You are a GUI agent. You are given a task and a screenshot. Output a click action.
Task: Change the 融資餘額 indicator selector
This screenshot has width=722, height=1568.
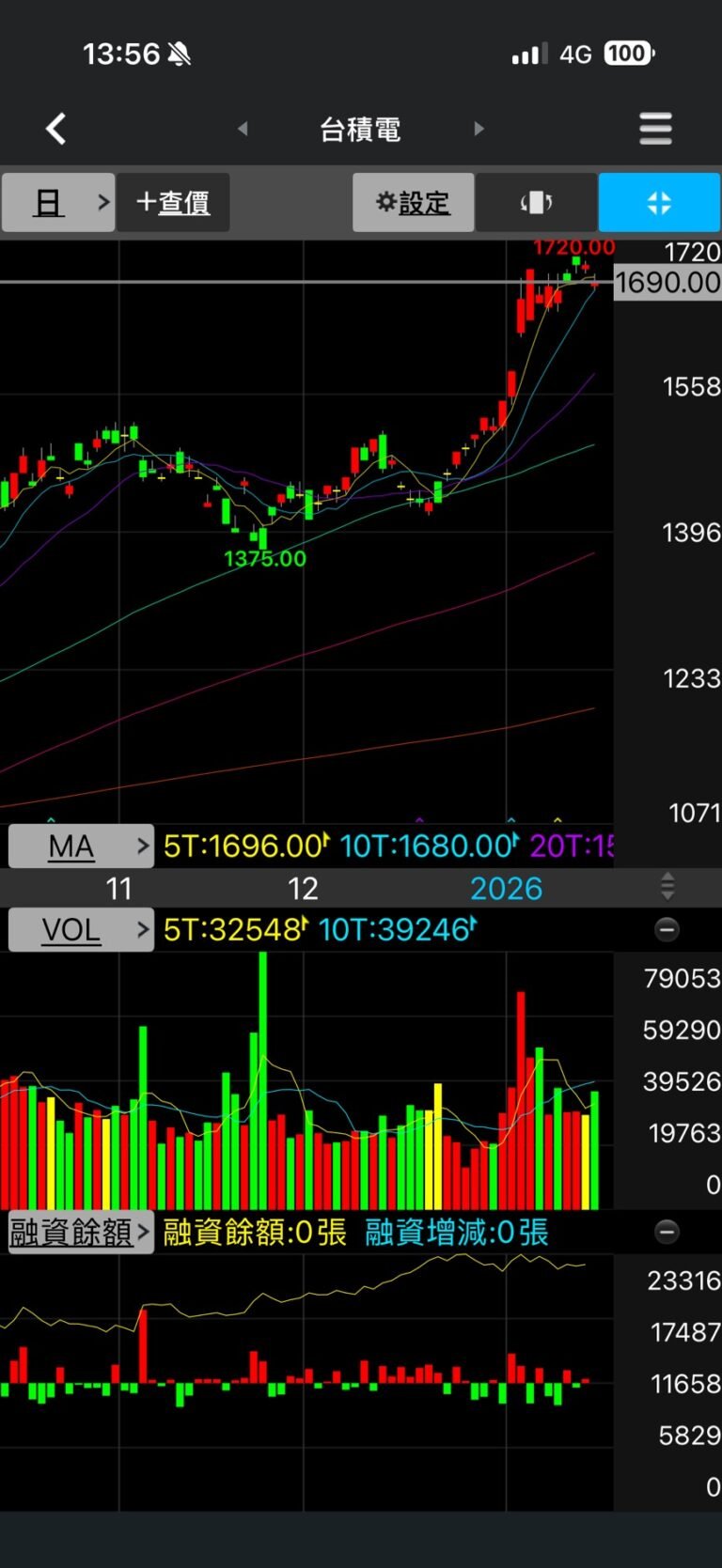click(x=80, y=1232)
